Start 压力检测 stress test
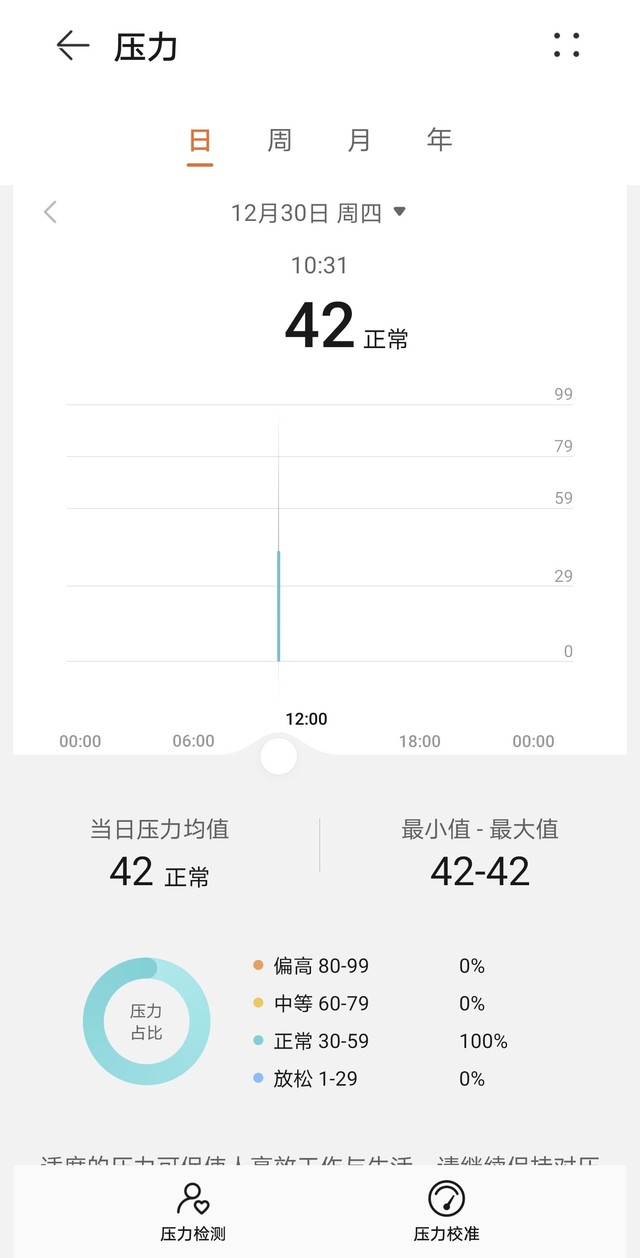 click(193, 1211)
